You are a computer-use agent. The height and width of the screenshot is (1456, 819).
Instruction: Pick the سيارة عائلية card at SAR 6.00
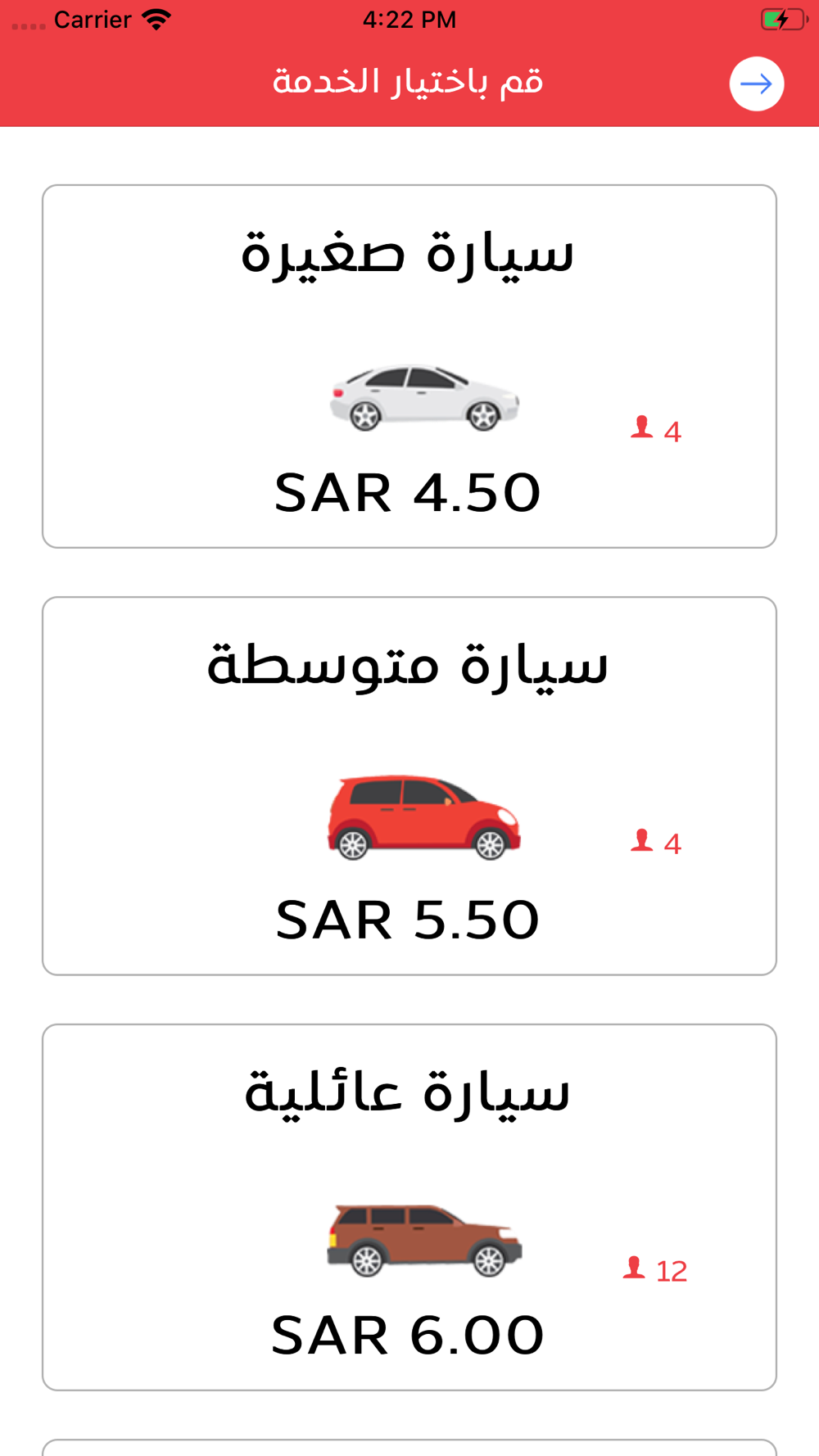point(409,1206)
